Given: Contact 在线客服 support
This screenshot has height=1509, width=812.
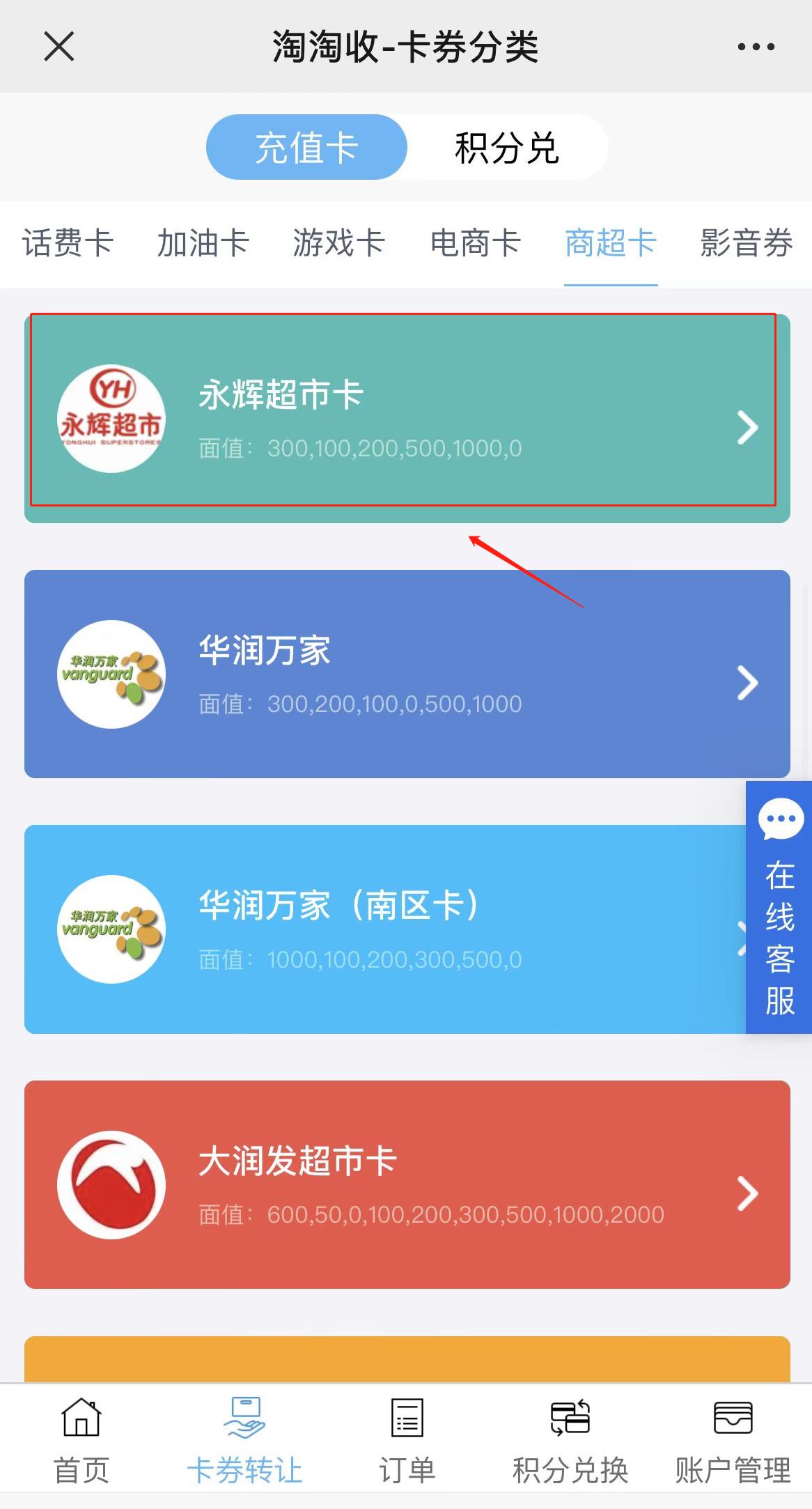Looking at the screenshot, I should [779, 907].
